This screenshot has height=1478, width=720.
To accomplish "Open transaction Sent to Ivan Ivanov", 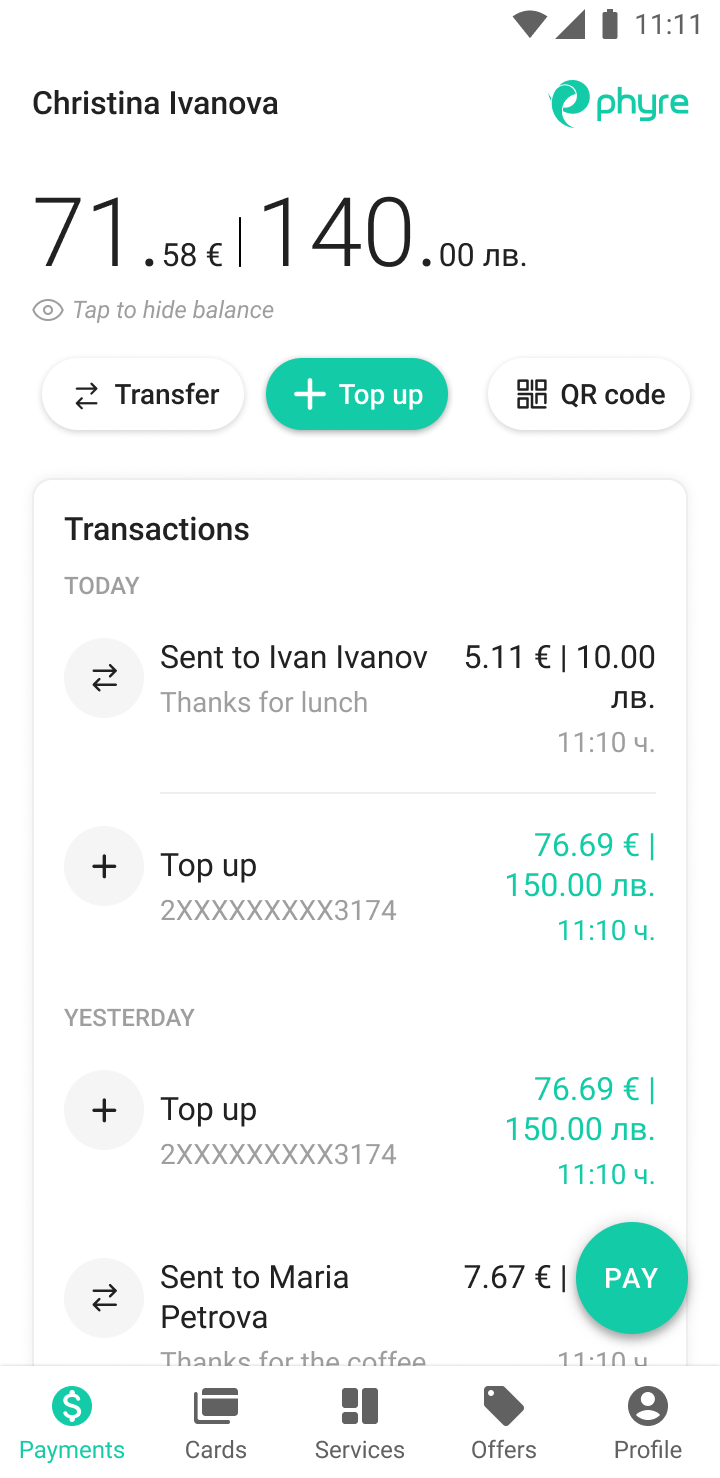I will click(360, 699).
